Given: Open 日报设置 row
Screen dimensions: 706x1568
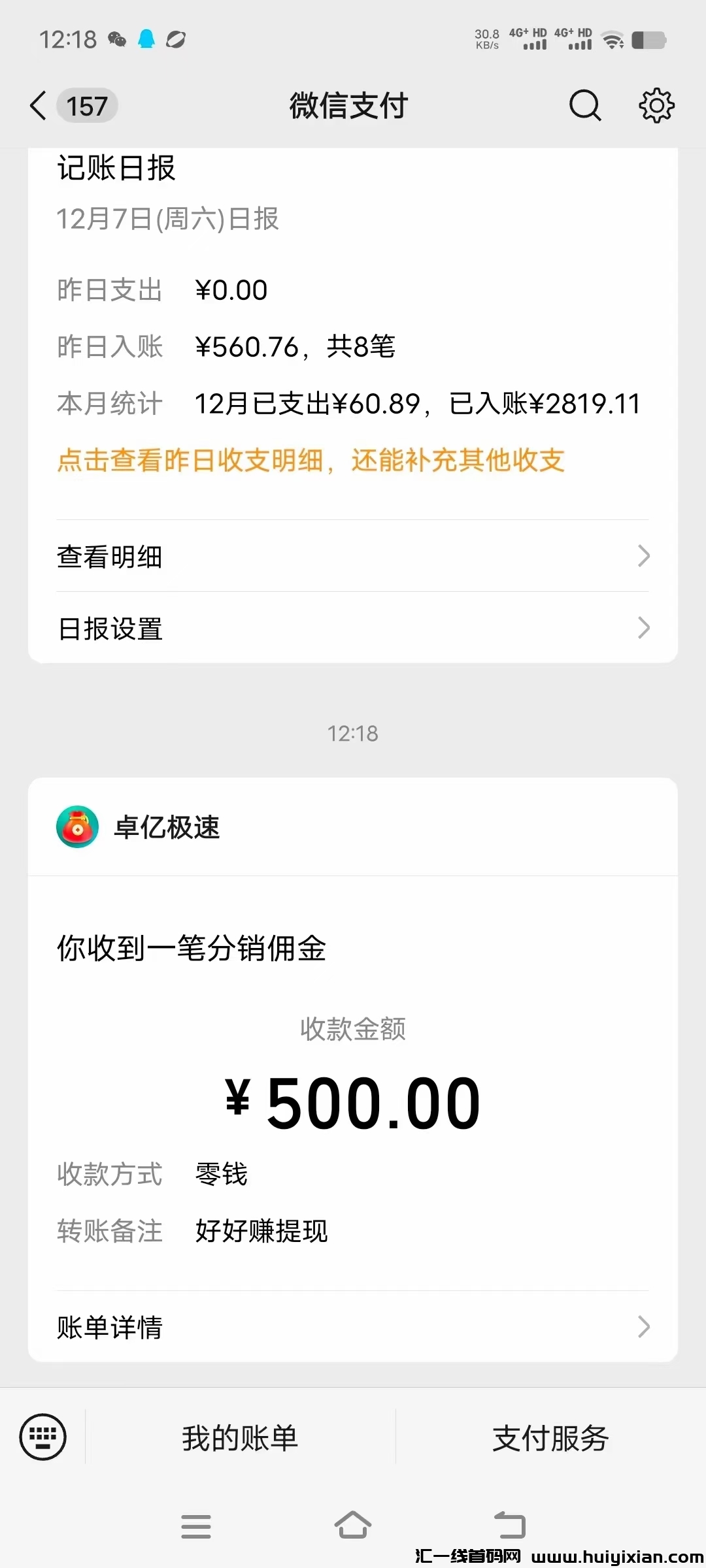Looking at the screenshot, I should click(x=353, y=629).
